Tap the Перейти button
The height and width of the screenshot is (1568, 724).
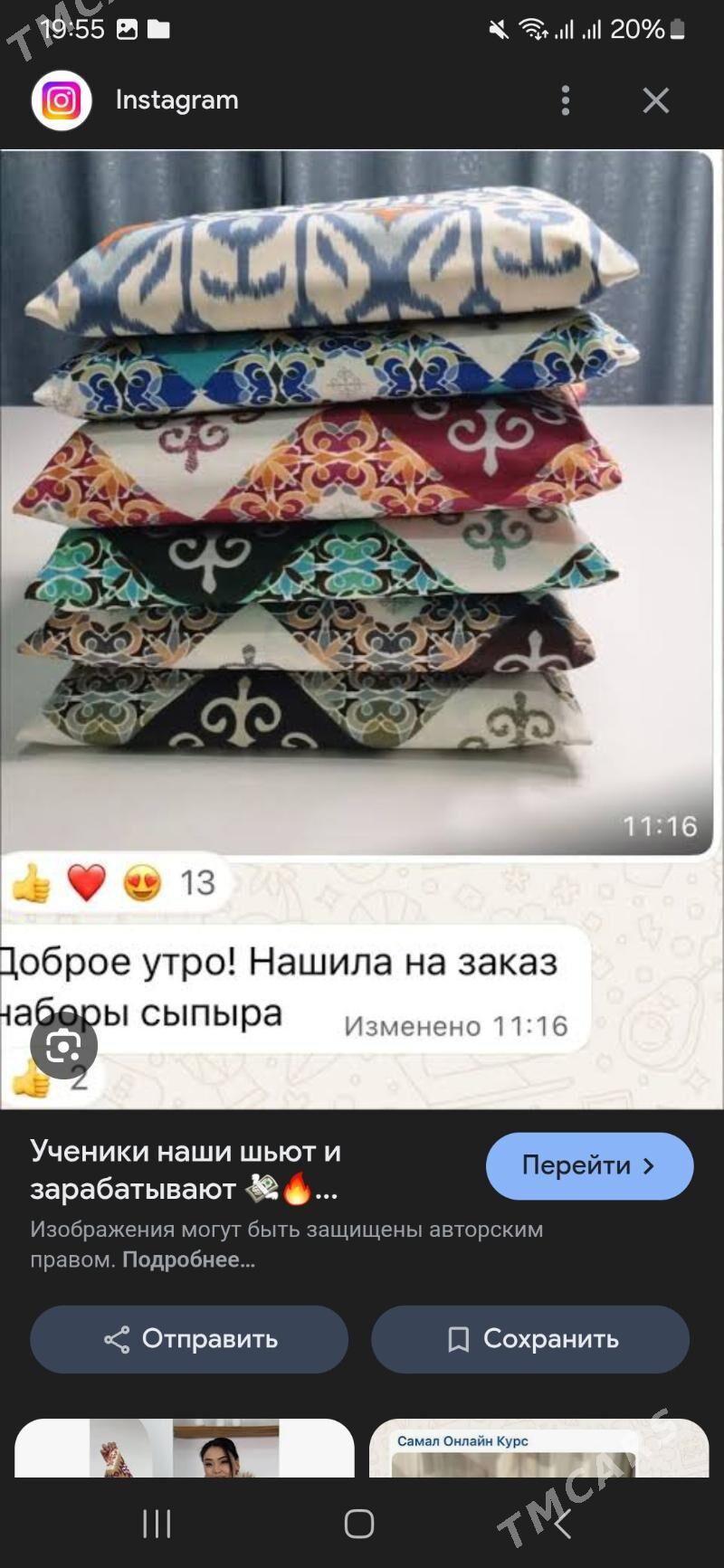tap(589, 1165)
